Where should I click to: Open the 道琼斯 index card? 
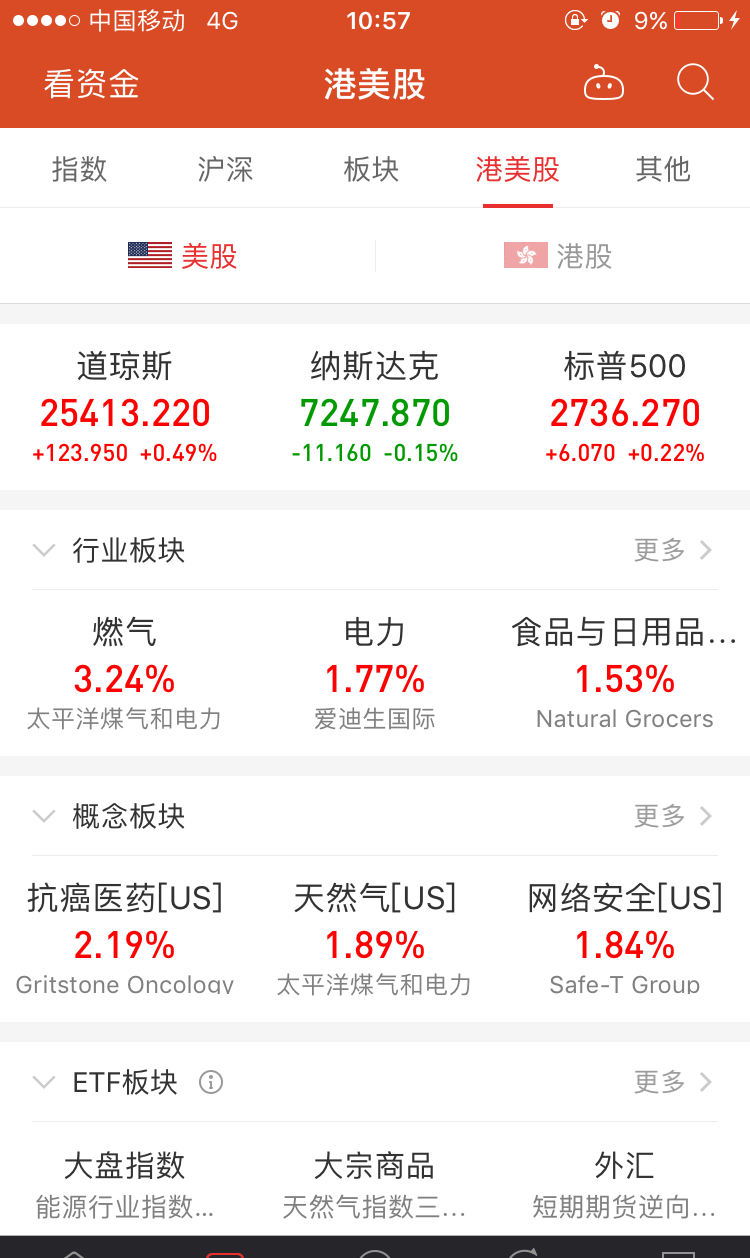pos(125,408)
